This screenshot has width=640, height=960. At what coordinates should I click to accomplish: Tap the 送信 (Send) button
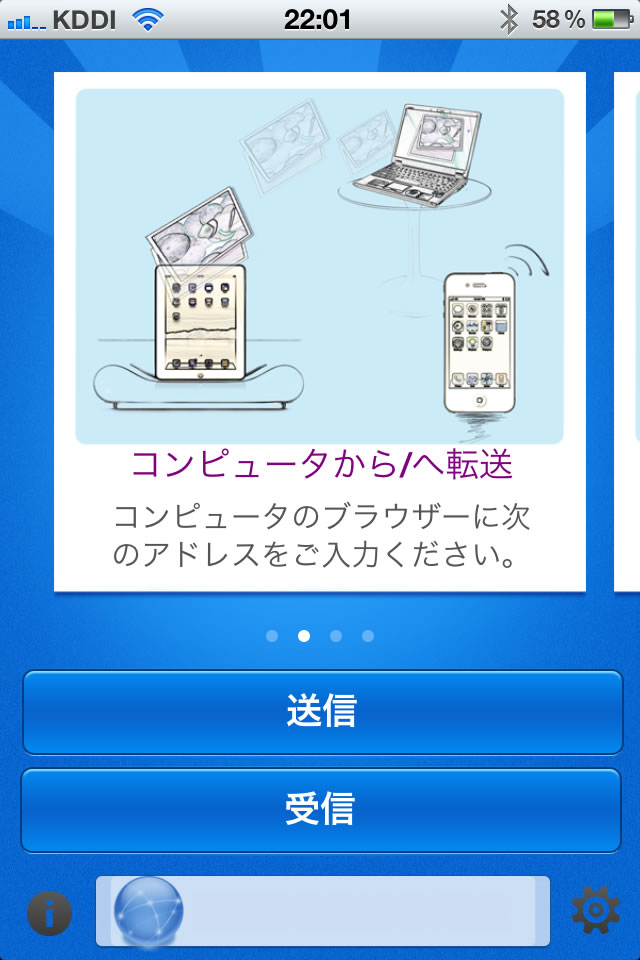(322, 712)
